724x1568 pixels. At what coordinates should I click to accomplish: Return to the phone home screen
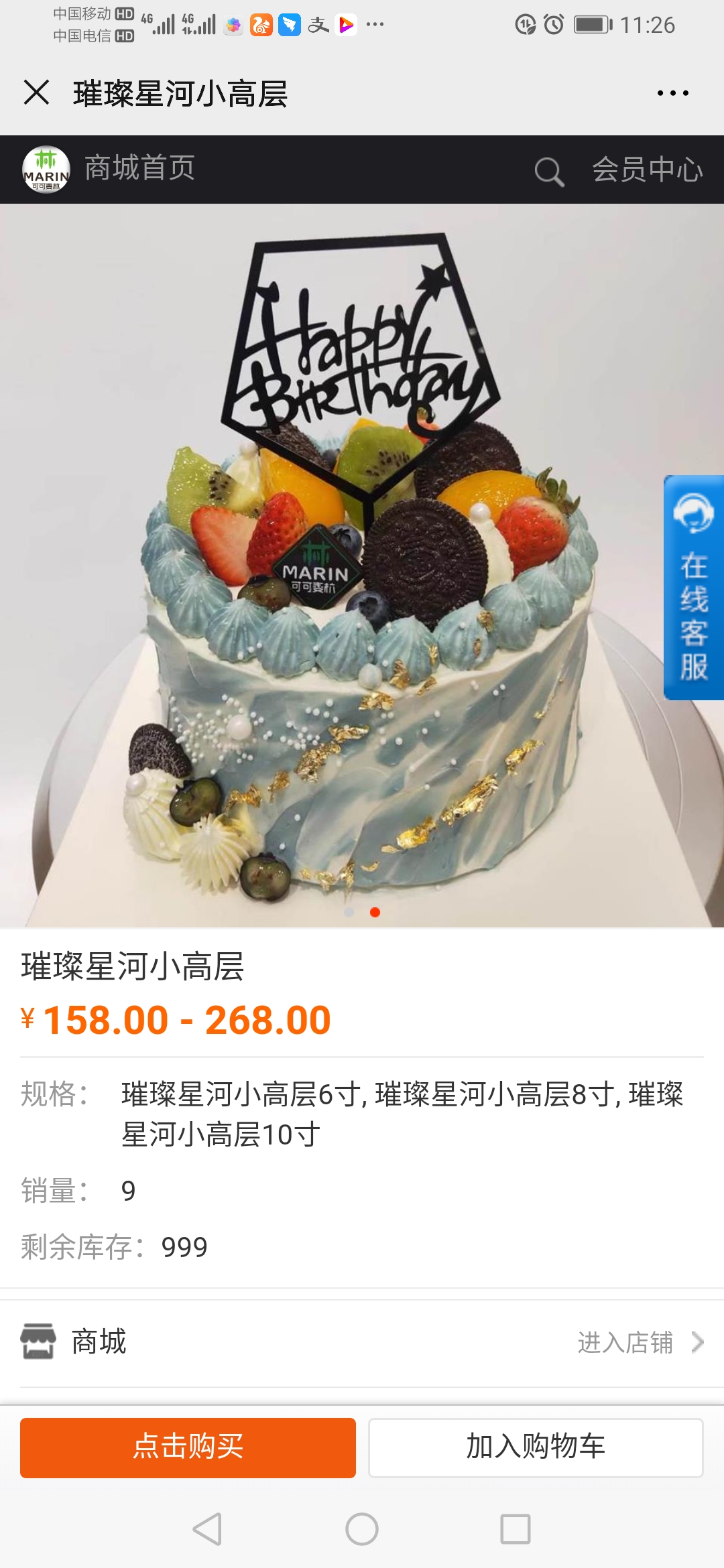click(x=362, y=1529)
